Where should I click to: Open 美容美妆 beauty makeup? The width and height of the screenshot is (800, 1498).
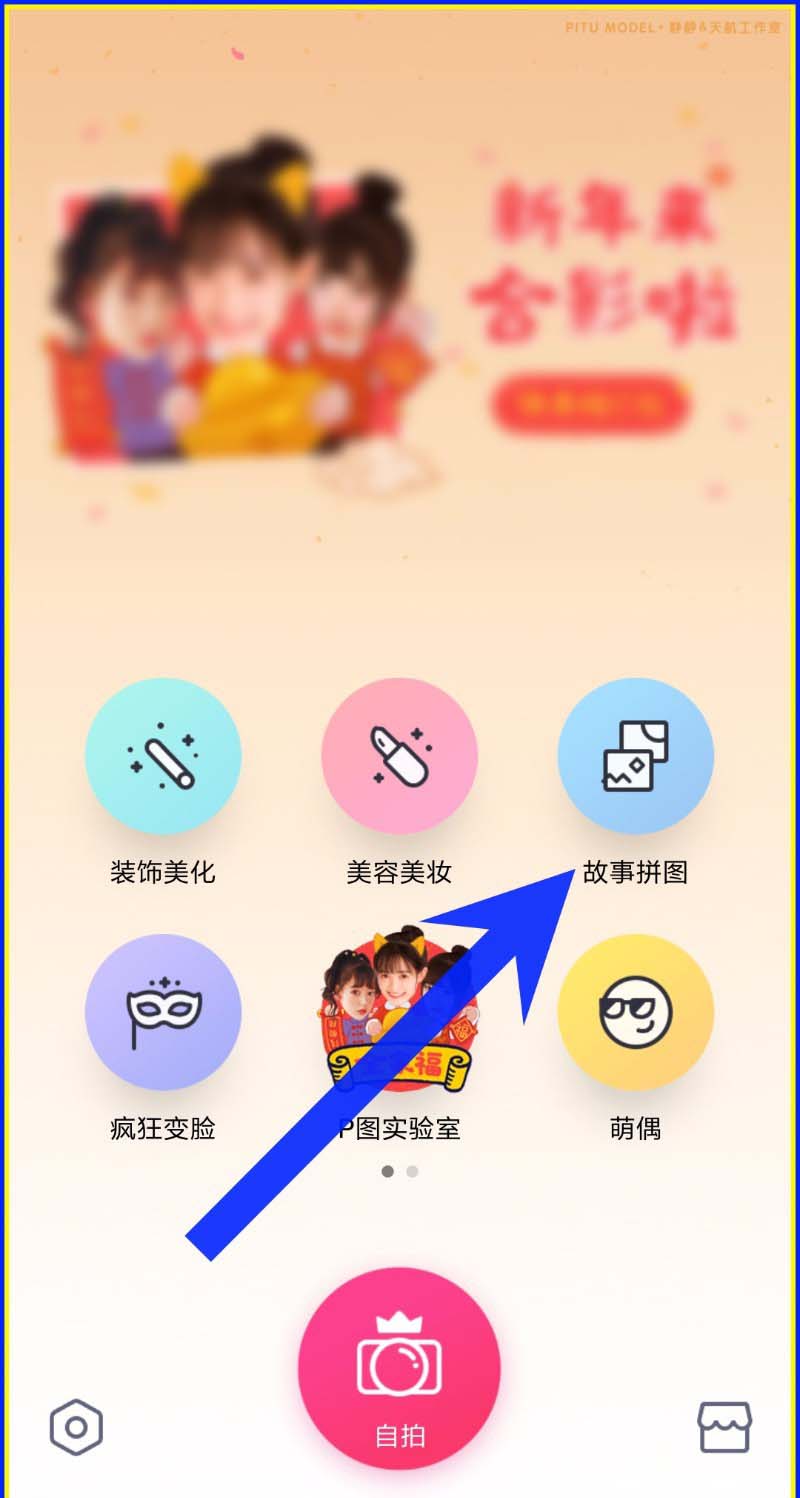tap(399, 756)
